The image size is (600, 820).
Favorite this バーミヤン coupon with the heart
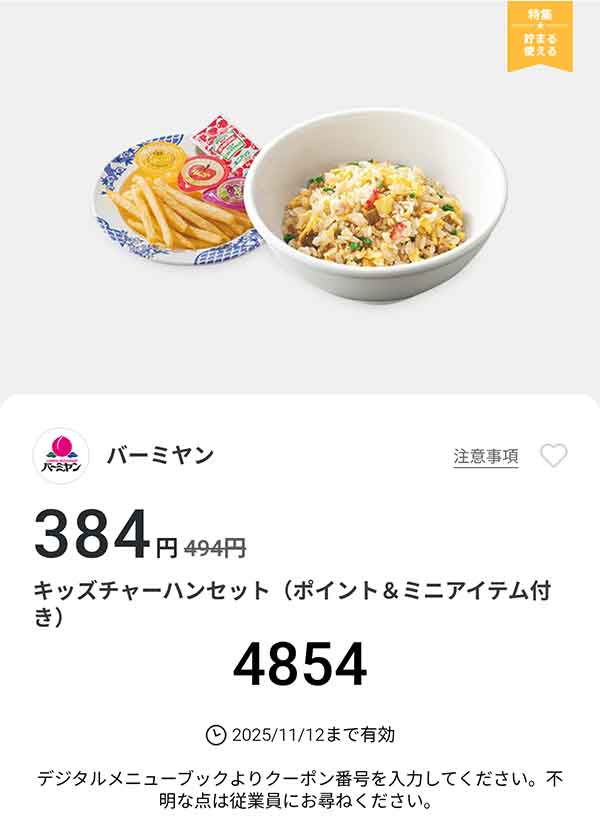pos(553,456)
